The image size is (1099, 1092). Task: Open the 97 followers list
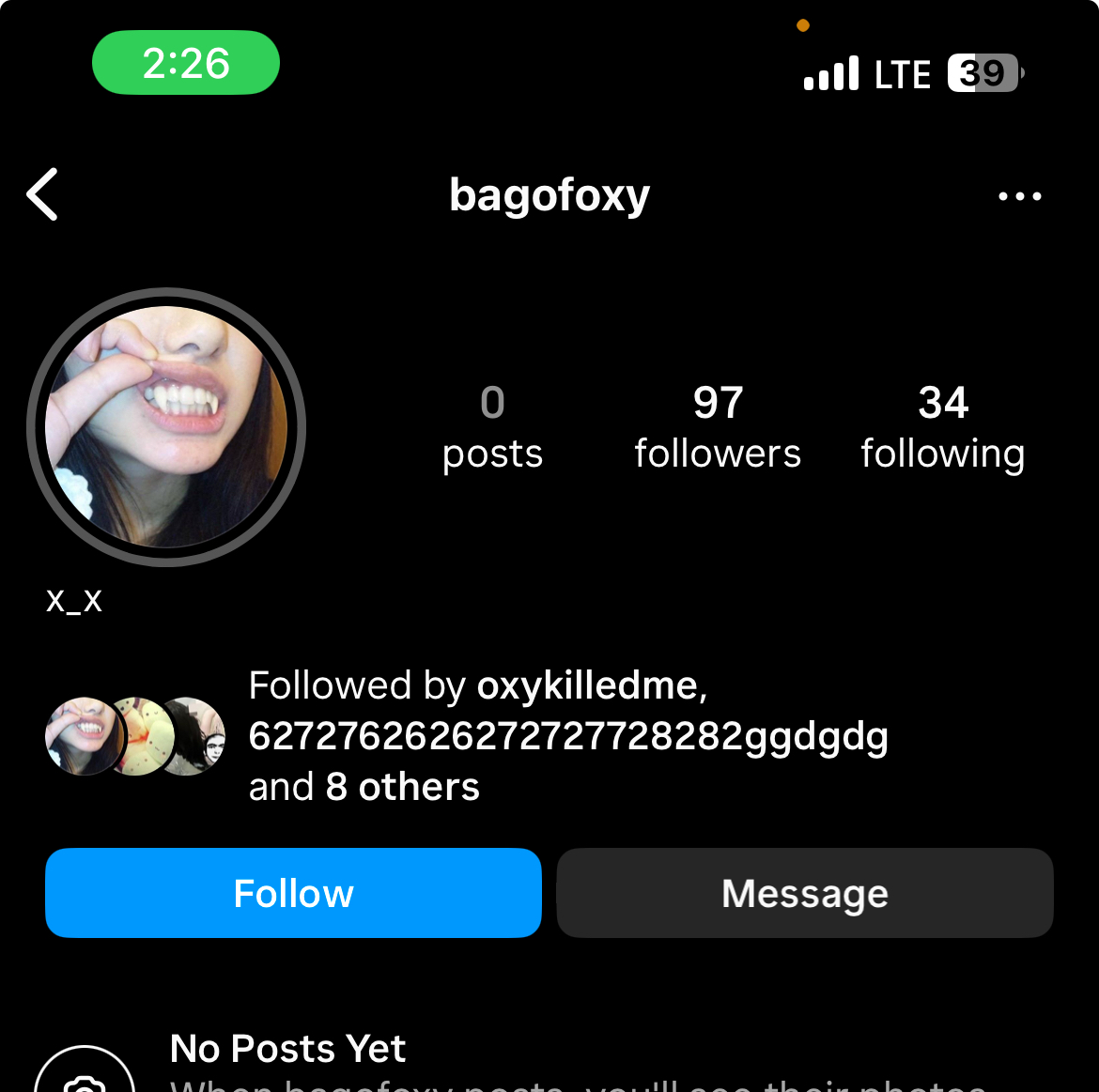click(718, 427)
